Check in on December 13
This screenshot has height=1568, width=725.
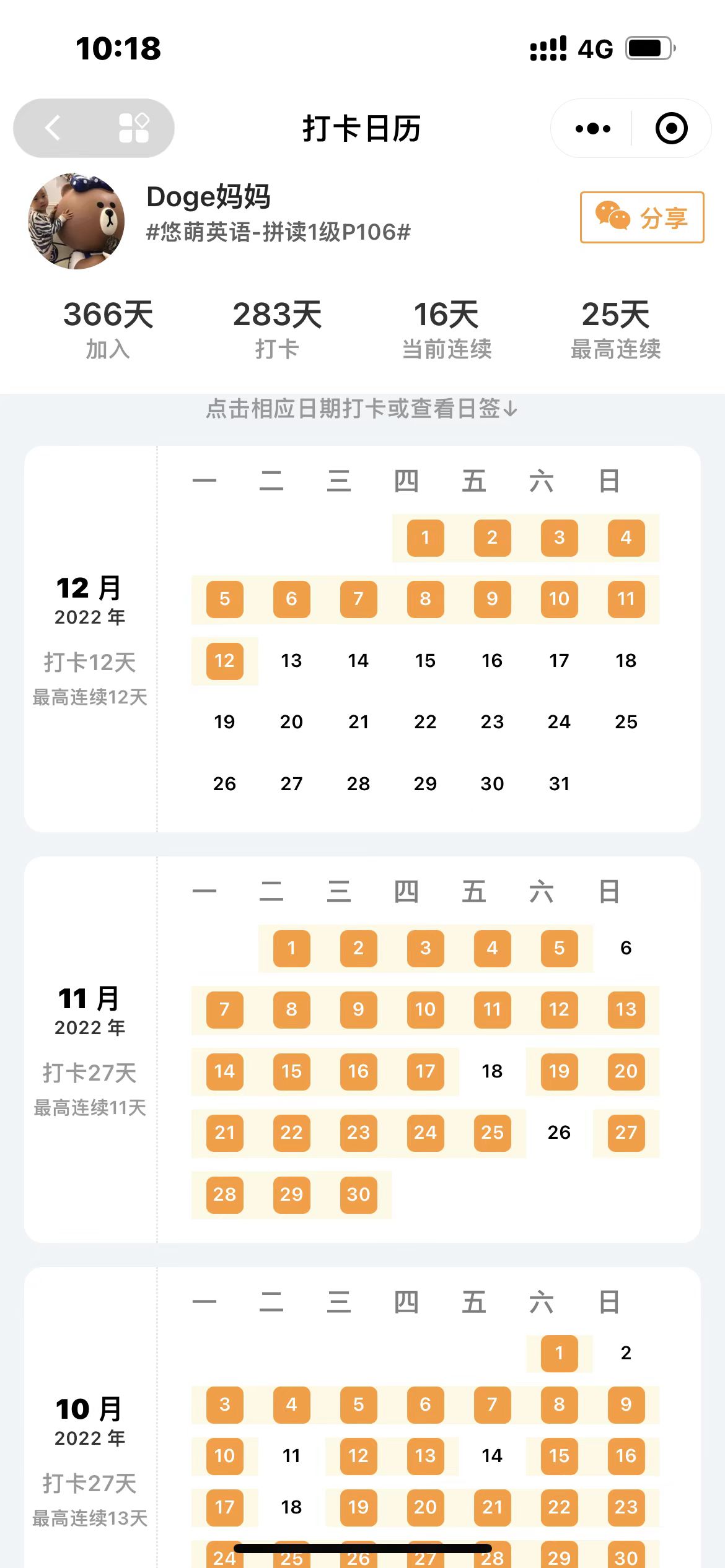(291, 661)
